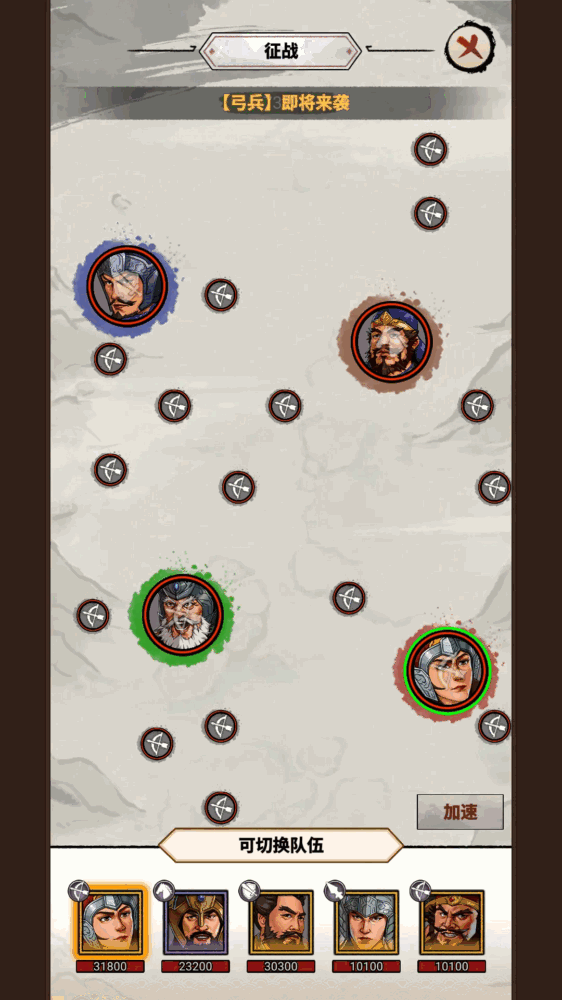Tap the helmeted hero with the green ring
Viewport: 562px width, 1000px height.
[447, 670]
